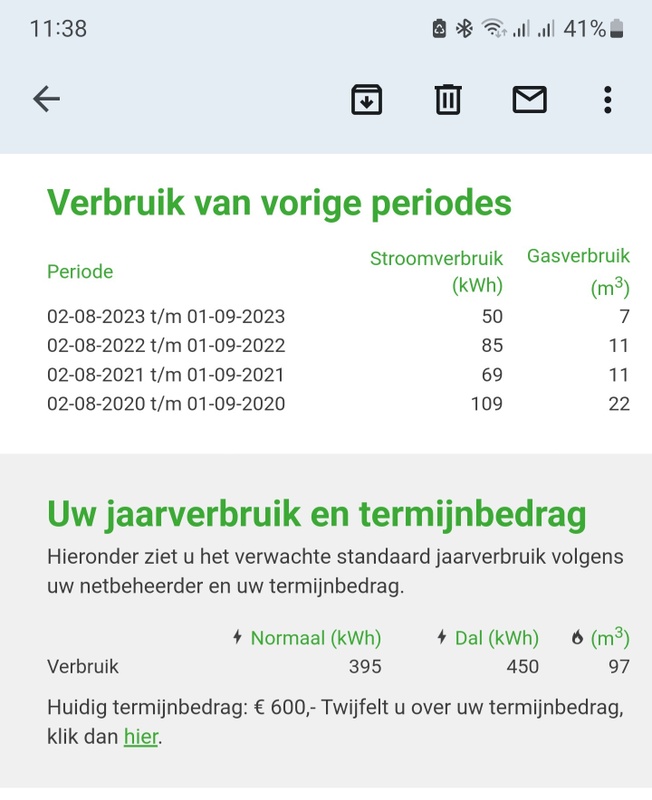This screenshot has width=652, height=800.
Task: Delete this email
Action: point(448,99)
